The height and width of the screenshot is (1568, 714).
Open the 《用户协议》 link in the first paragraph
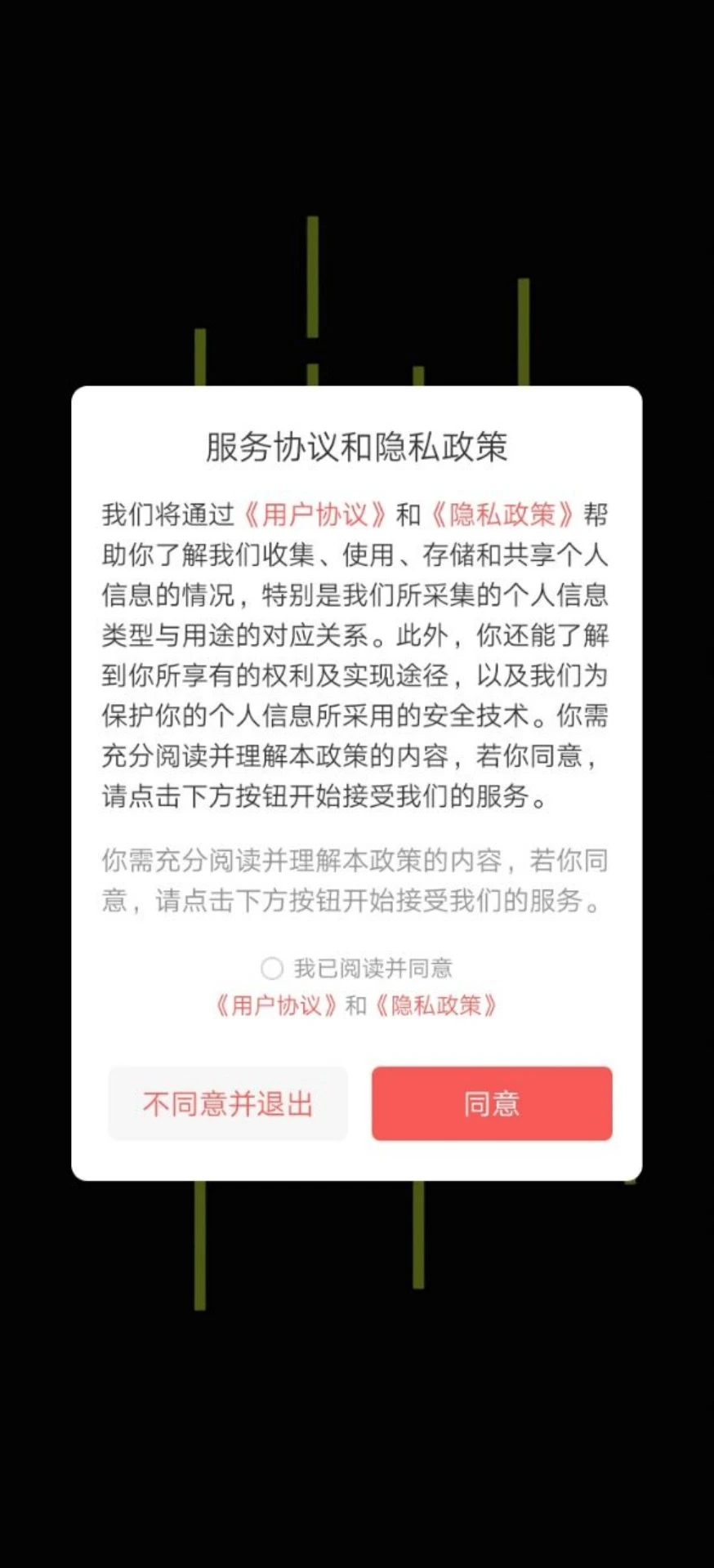[x=317, y=513]
